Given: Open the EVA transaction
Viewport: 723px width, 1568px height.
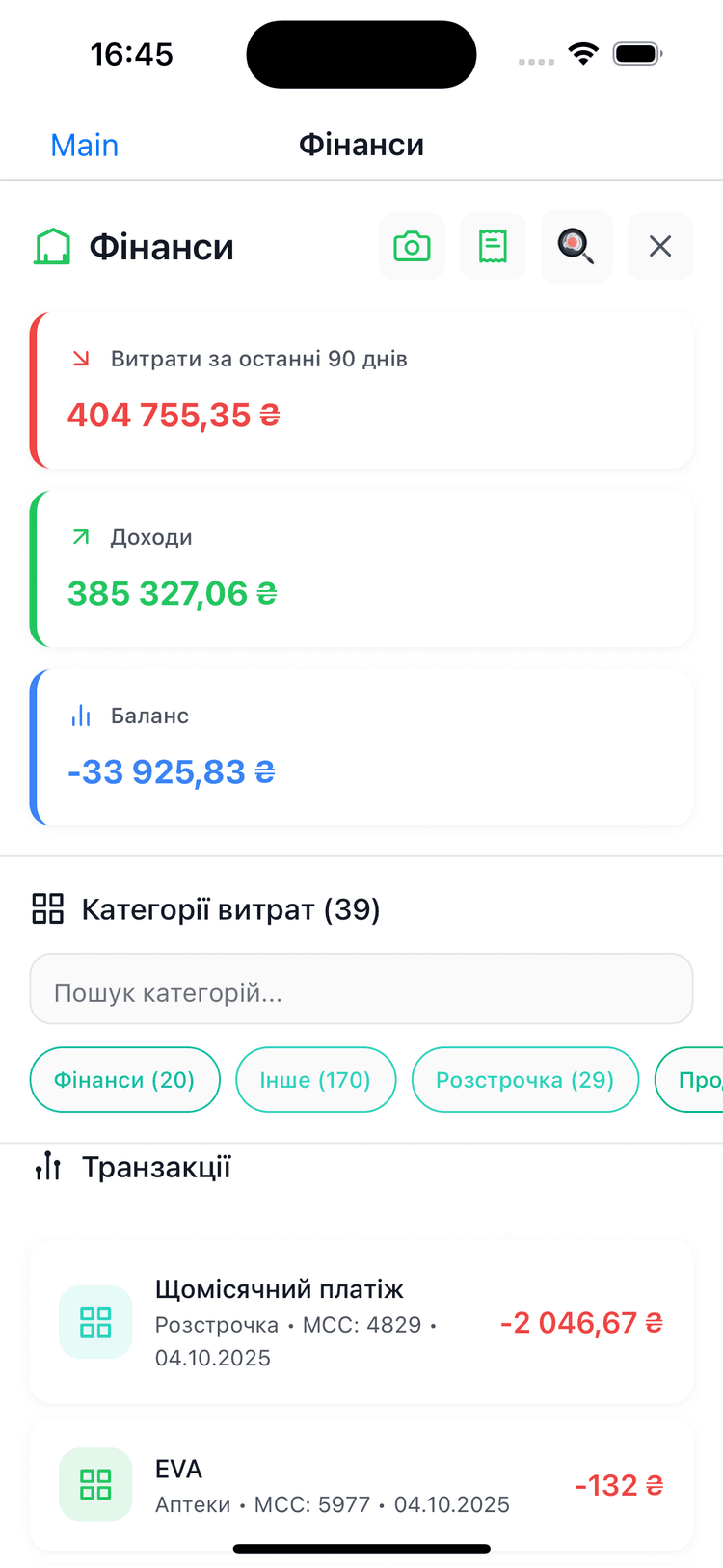Looking at the screenshot, I should [x=361, y=1485].
